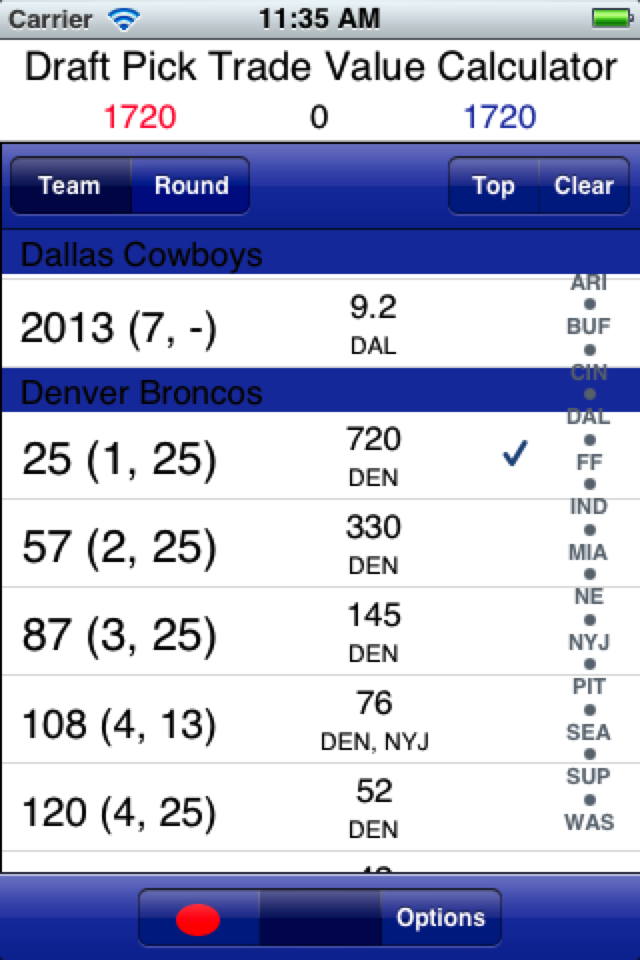640x960 pixels.
Task: Jump to WAS in the index
Action: (589, 823)
